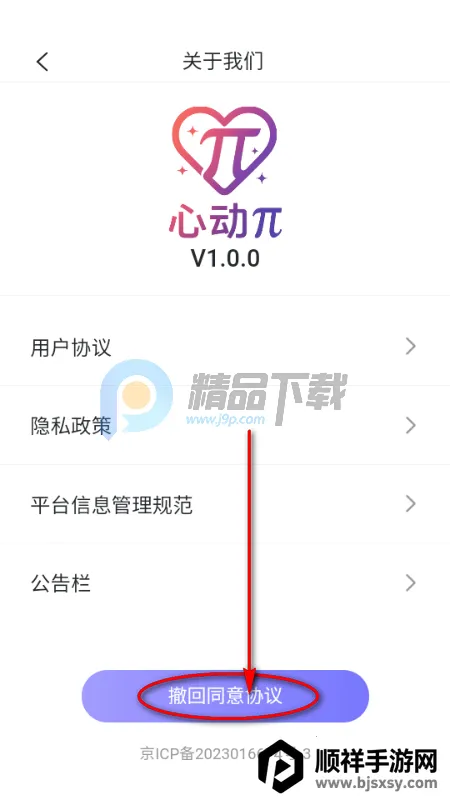
Task: Open the 隐私政策 row
Action: (225, 425)
